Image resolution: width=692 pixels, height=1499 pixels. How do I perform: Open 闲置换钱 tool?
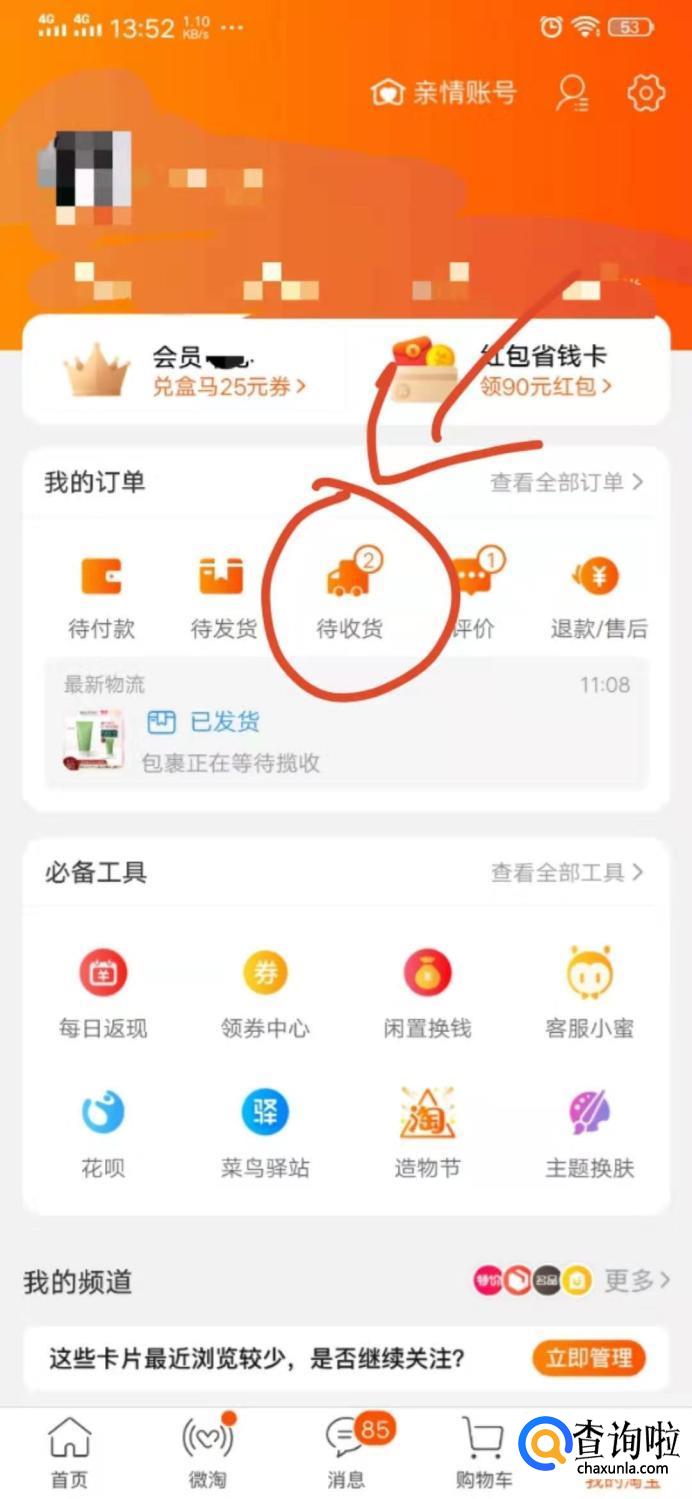427,992
